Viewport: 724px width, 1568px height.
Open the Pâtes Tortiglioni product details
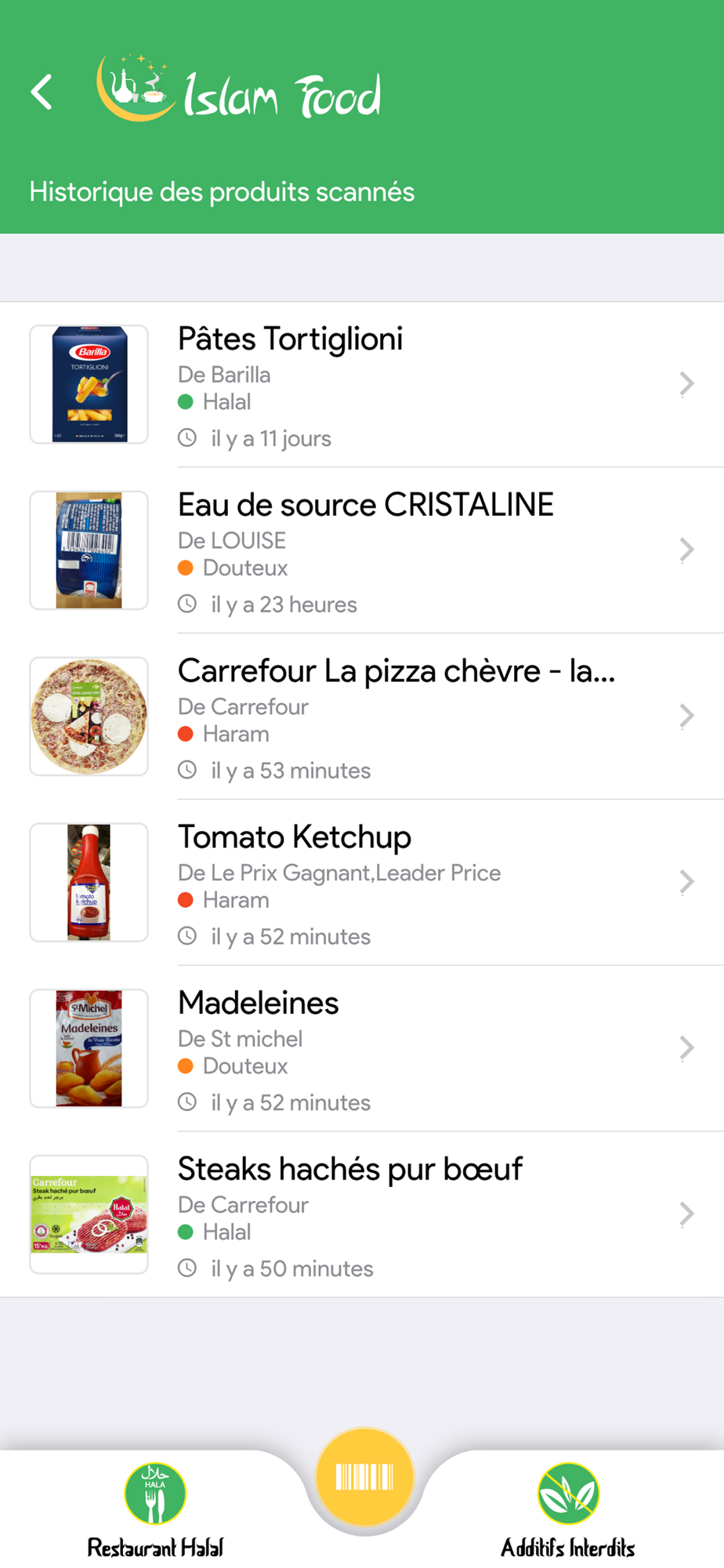[362, 384]
